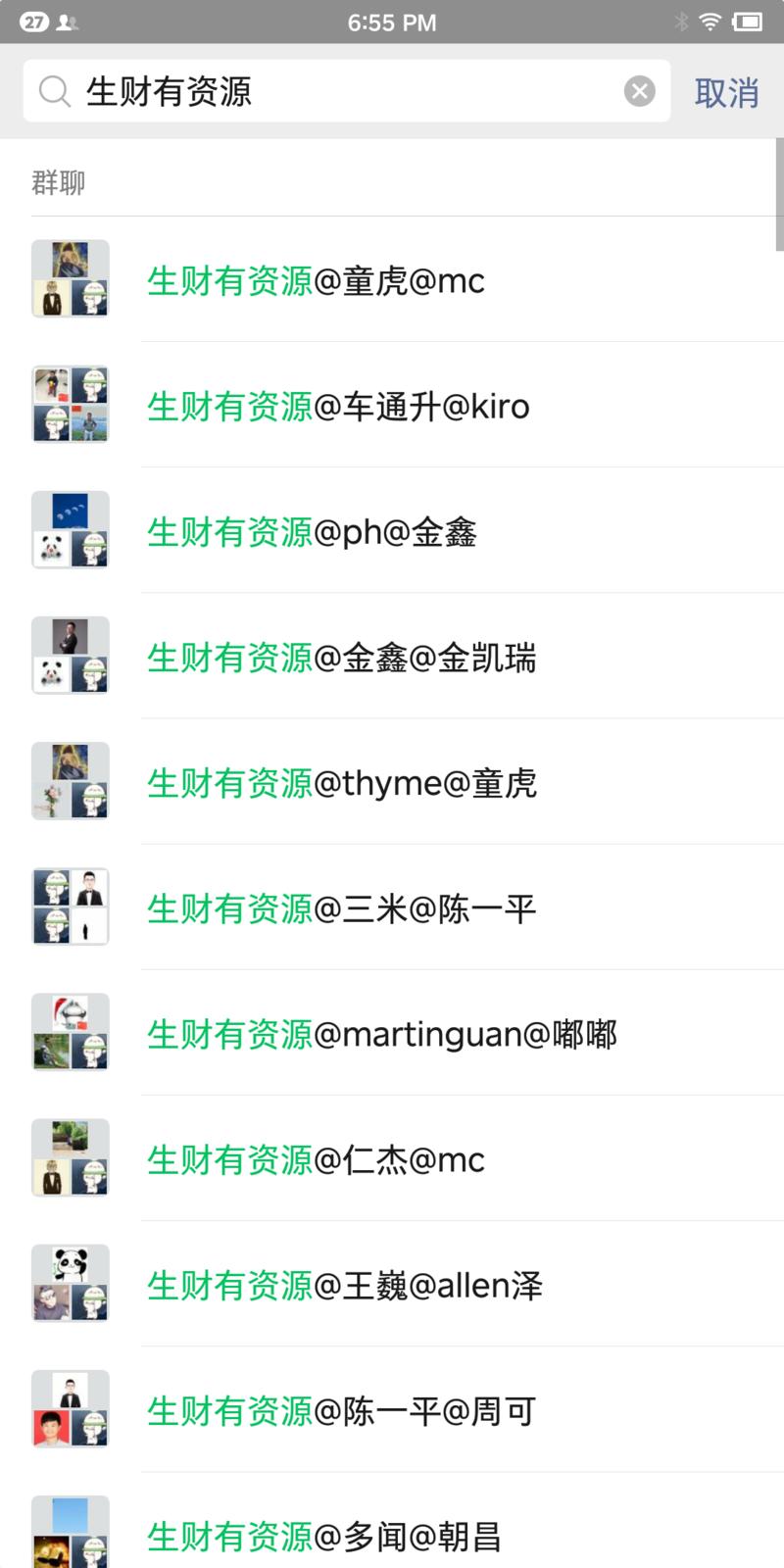Tap the Wi-Fi icon in the status bar
Screen dimensions: 784x1568
click(710, 22)
